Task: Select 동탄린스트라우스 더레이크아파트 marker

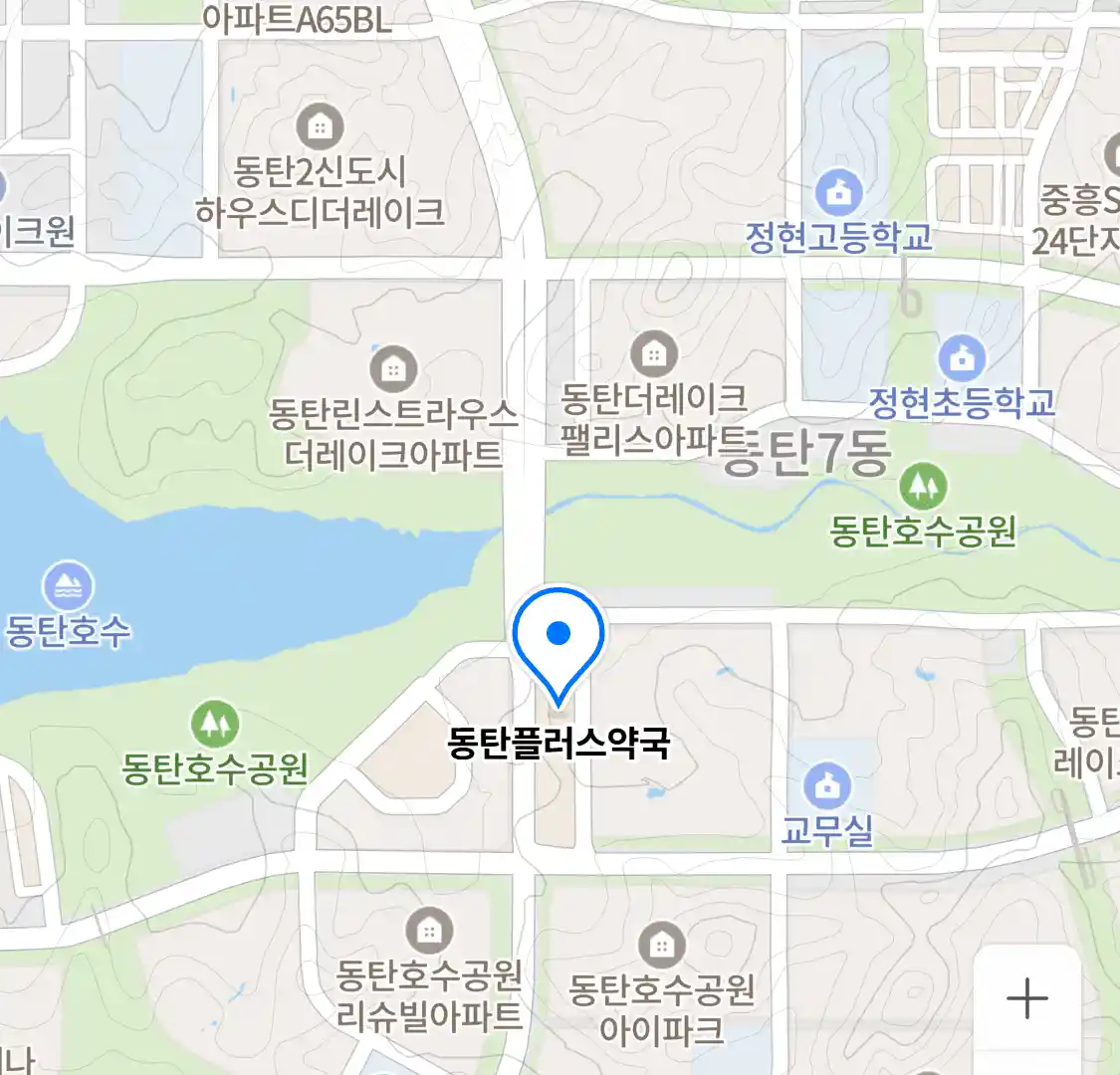Action: 394,368
